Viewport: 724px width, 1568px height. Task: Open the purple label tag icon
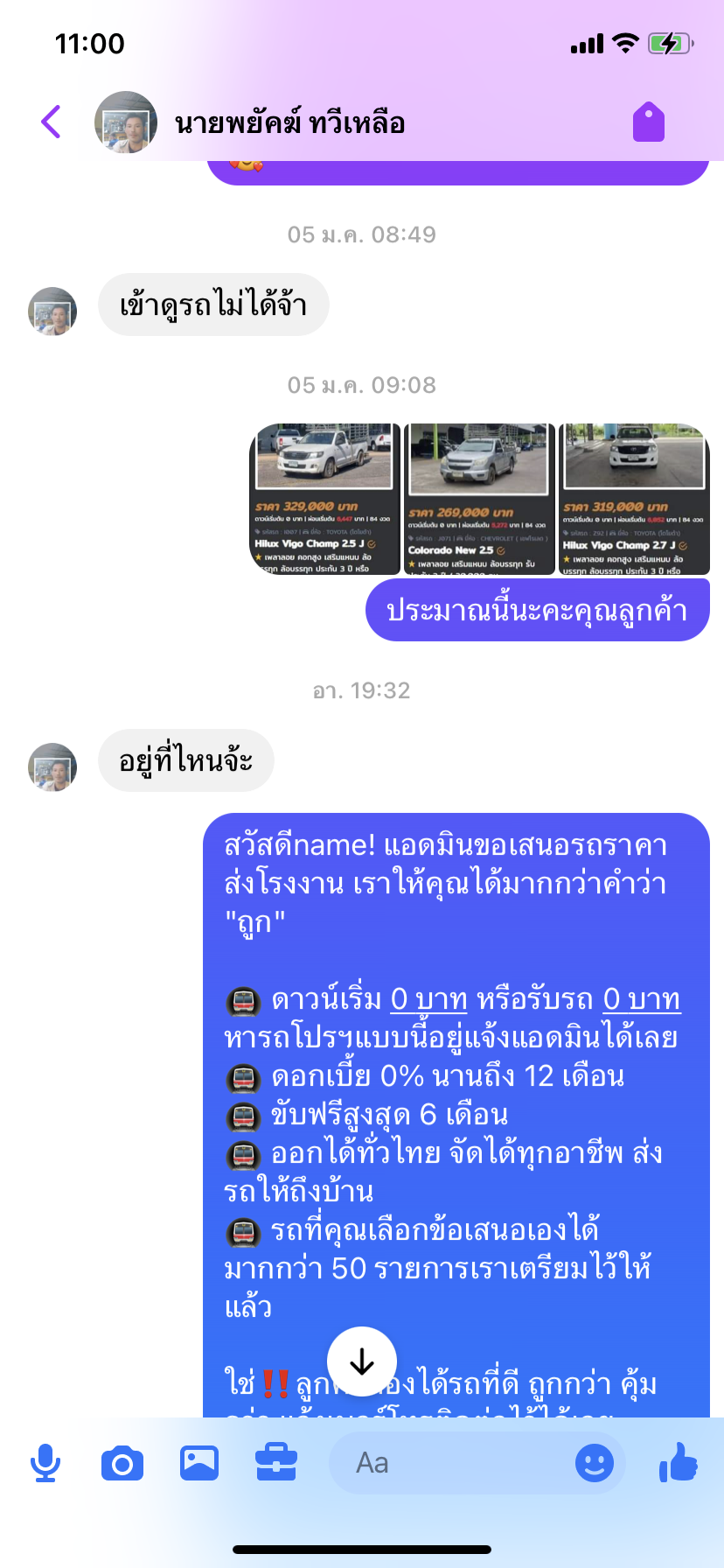tap(649, 122)
